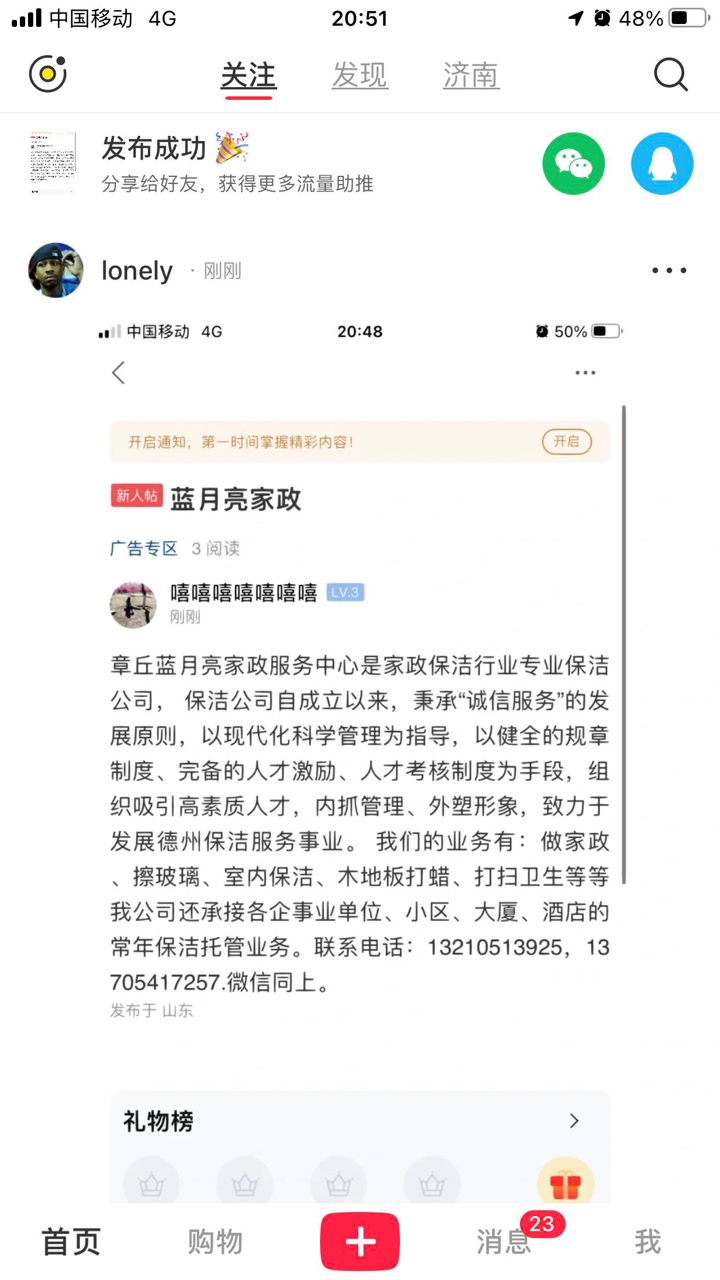720x1280 pixels.
Task: Open lonely's profile avatar
Action: tap(56, 270)
